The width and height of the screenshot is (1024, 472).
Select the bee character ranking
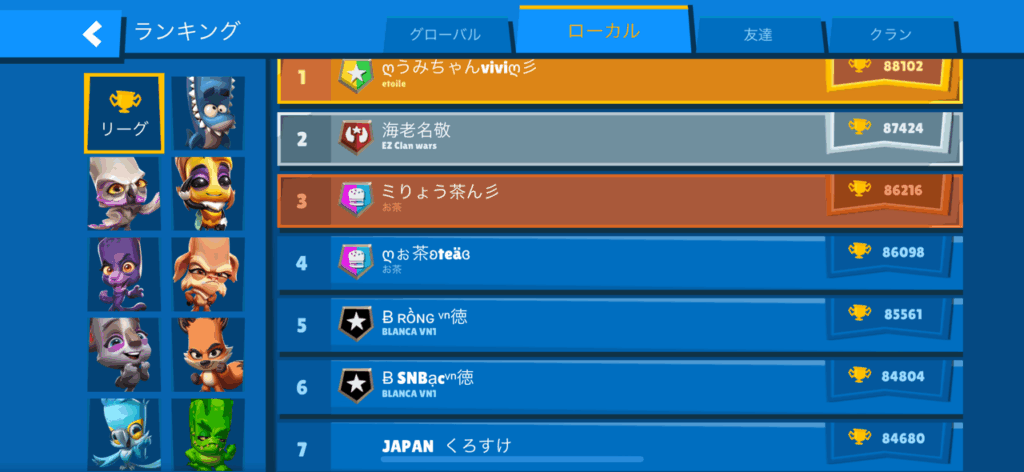click(208, 193)
